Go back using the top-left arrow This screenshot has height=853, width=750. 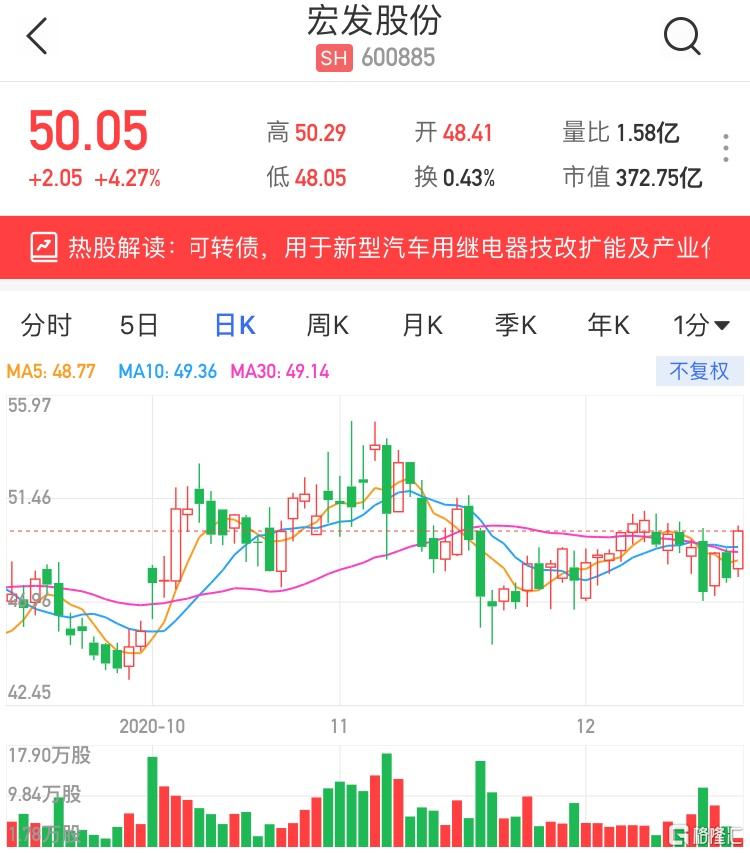pyautogui.click(x=38, y=37)
